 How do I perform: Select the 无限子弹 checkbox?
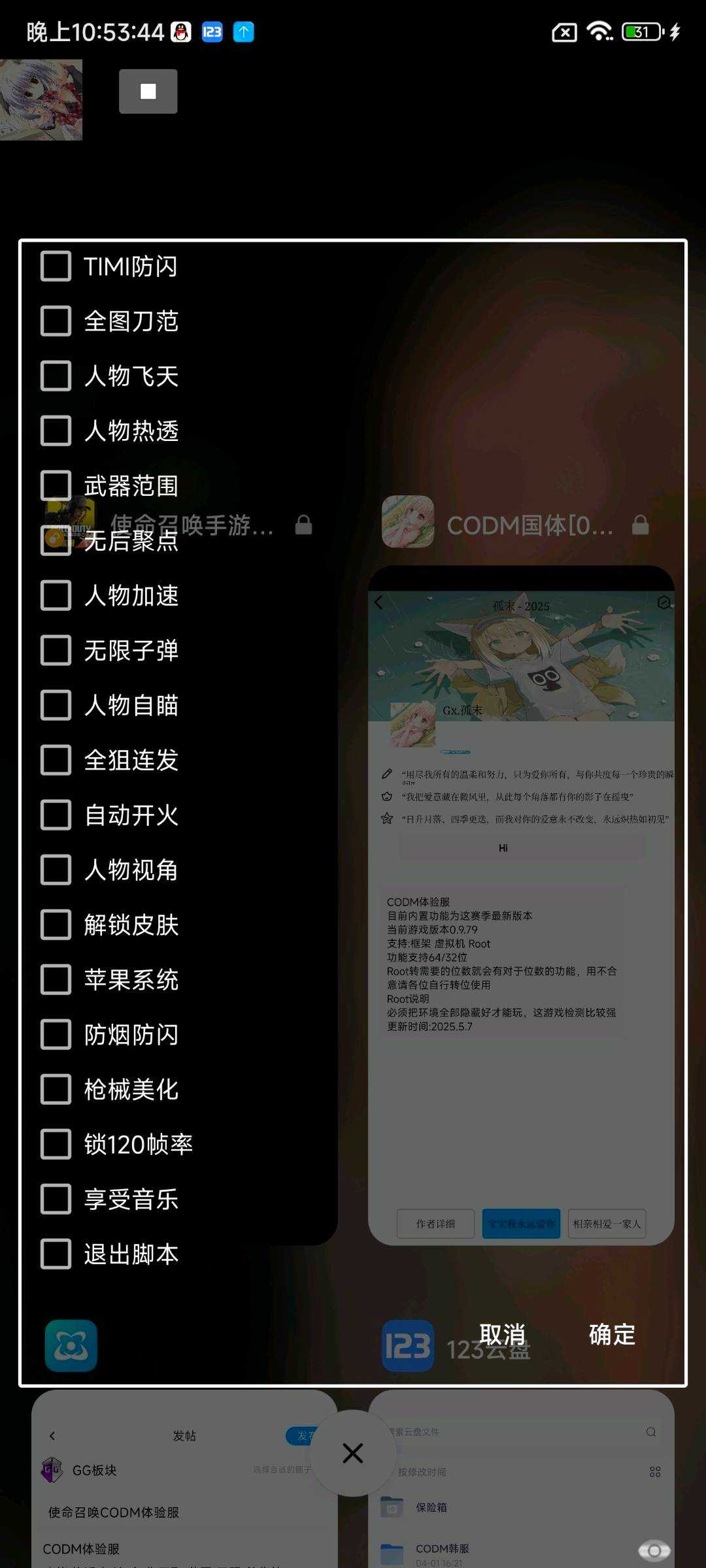click(x=56, y=651)
